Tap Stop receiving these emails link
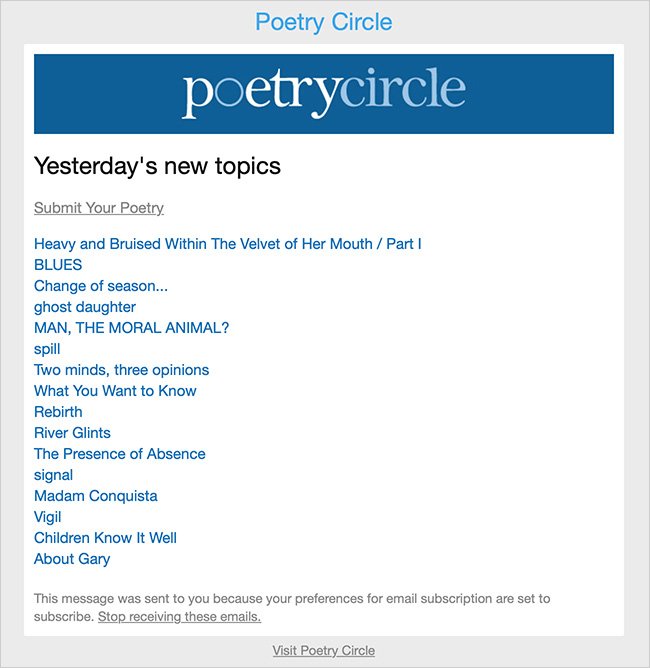Image resolution: width=650 pixels, height=668 pixels. tap(179, 617)
